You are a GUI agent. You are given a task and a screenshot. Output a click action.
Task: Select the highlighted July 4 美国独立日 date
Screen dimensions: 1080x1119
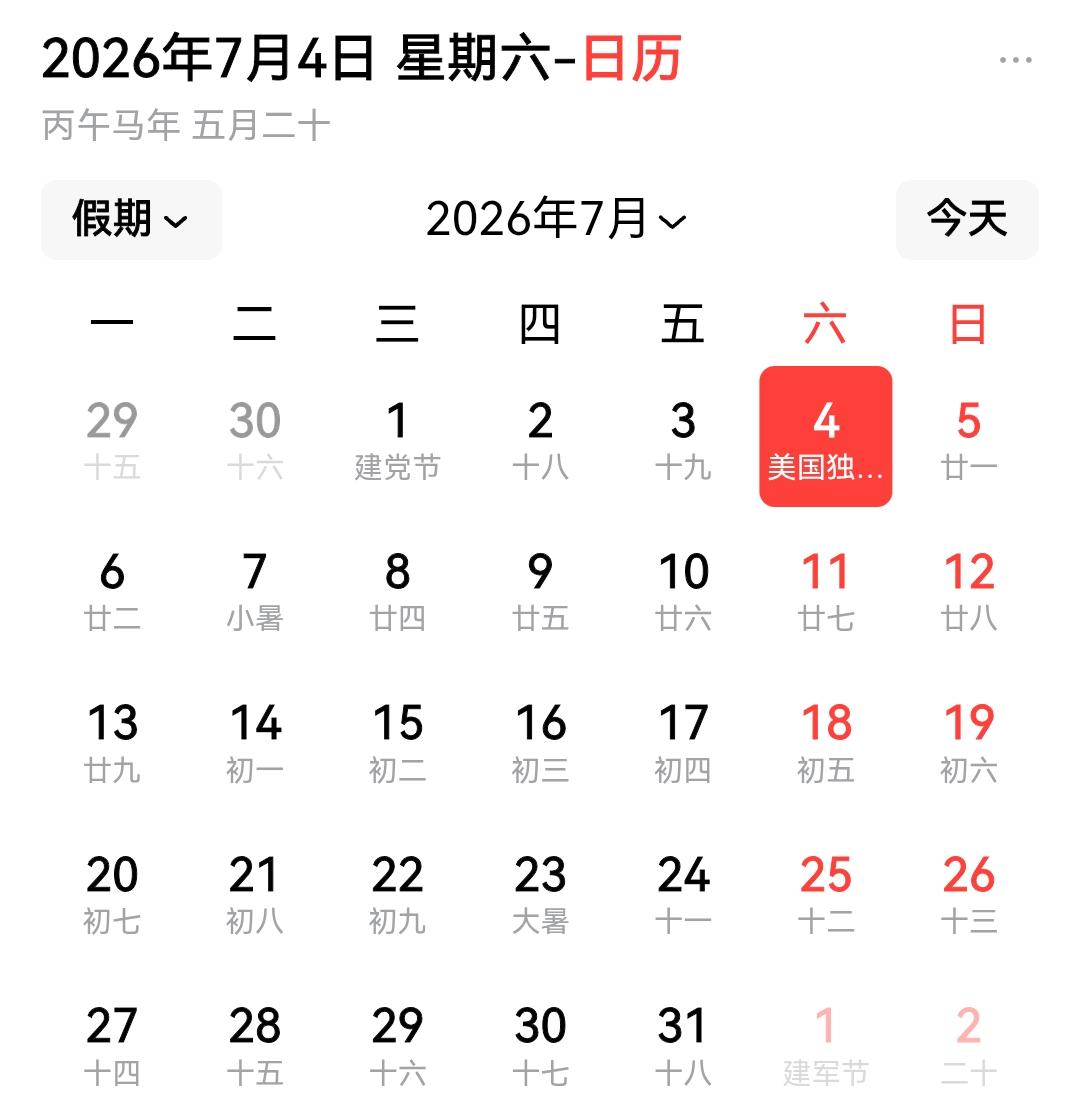point(825,435)
